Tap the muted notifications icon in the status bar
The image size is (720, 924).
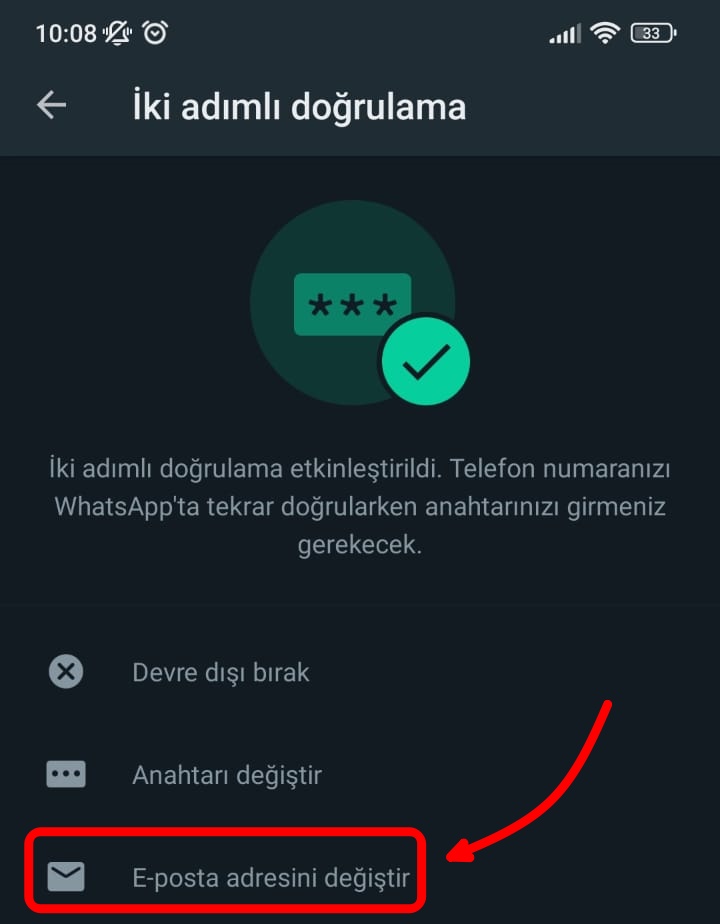click(117, 31)
